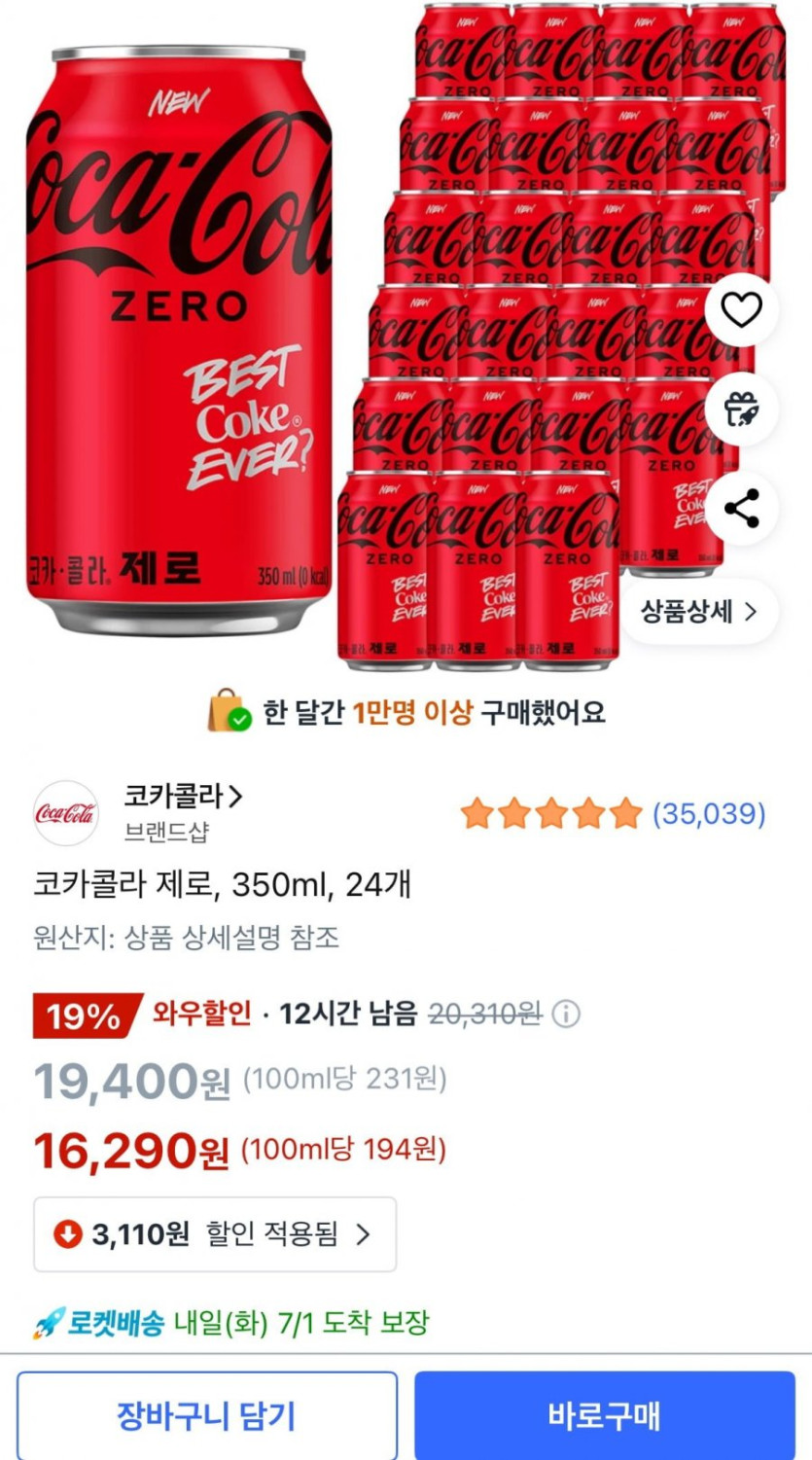Buy now with 바로구매
812x1460 pixels.
pos(605,1415)
